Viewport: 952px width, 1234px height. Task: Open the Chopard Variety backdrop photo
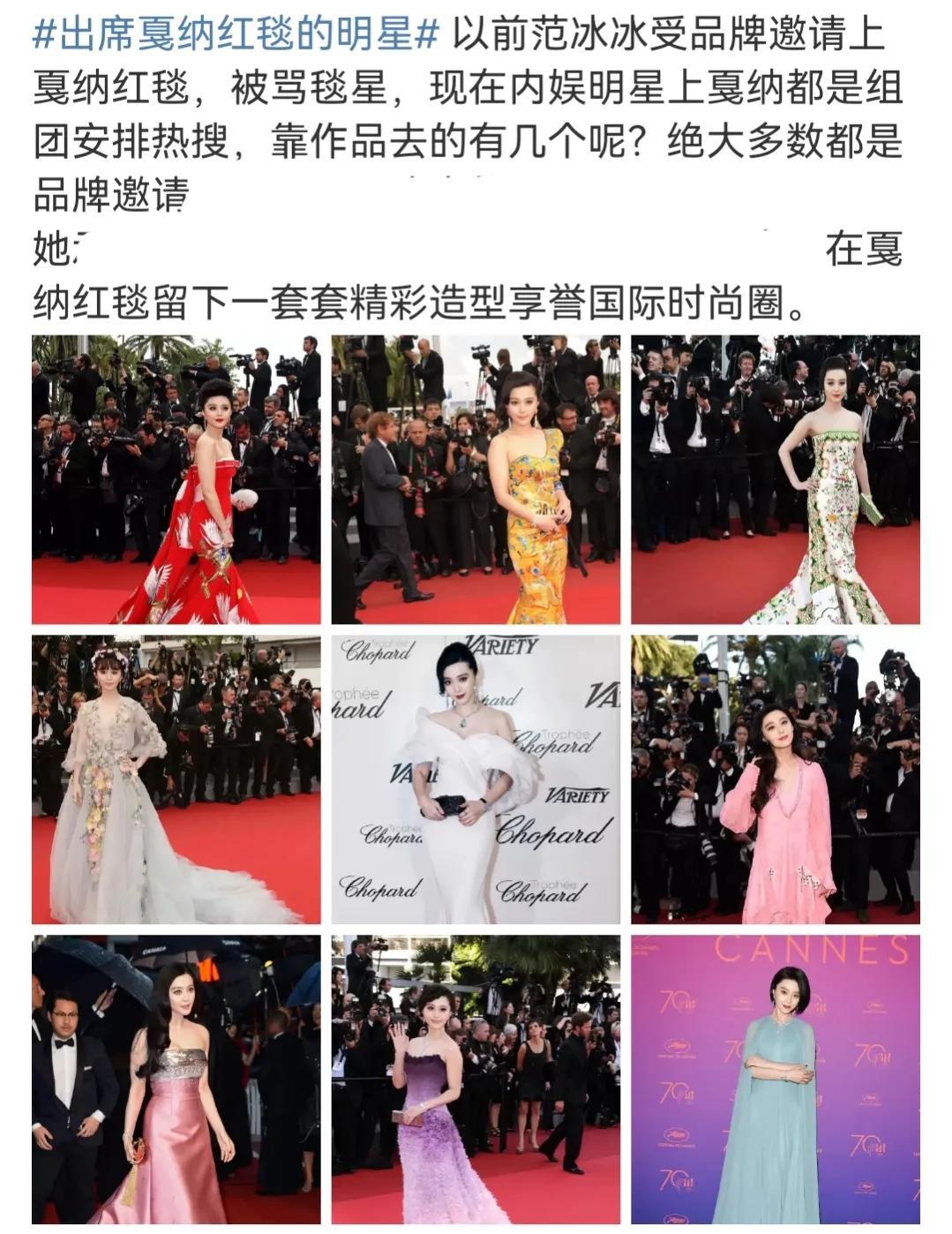(476, 779)
